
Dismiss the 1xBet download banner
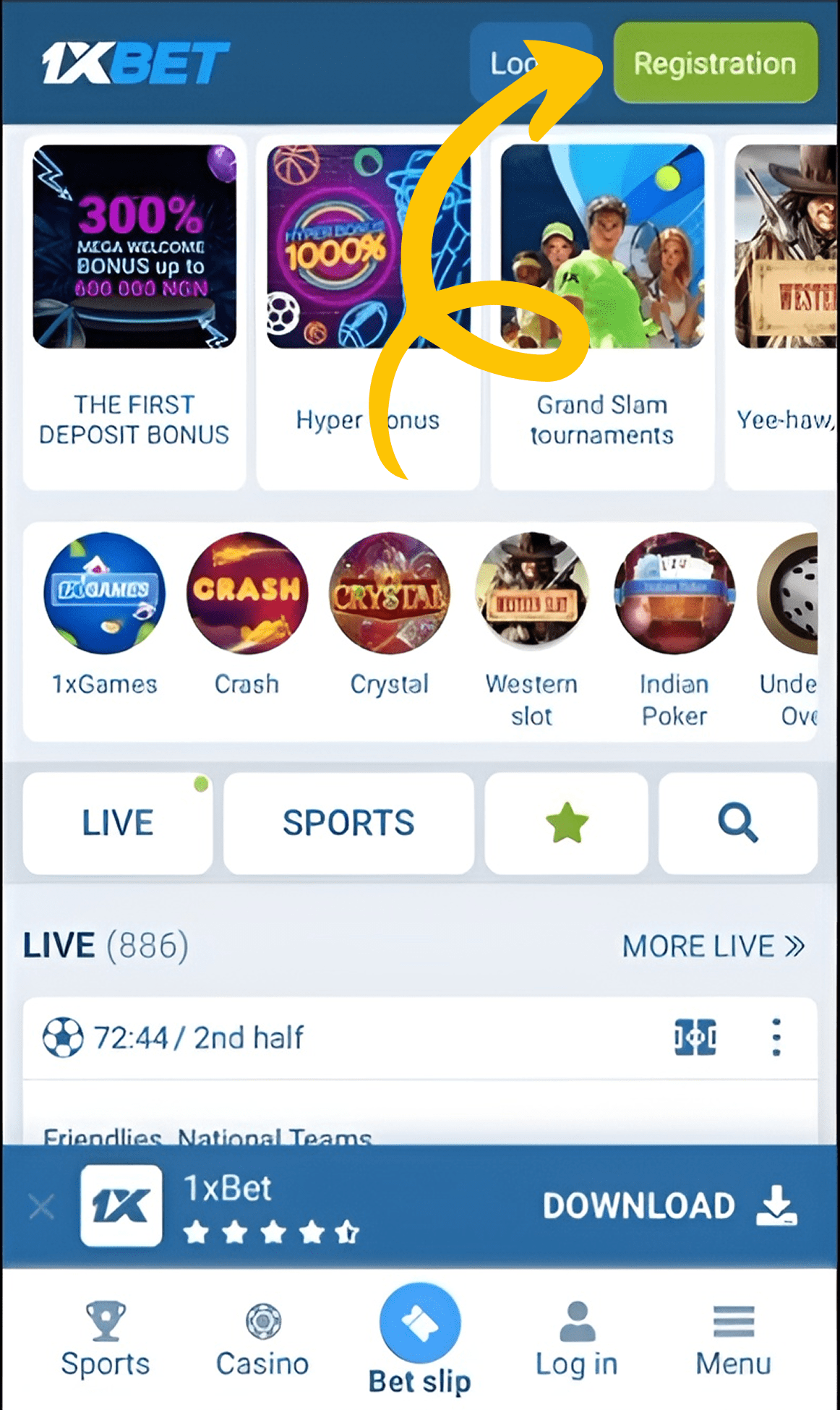pyautogui.click(x=41, y=1206)
